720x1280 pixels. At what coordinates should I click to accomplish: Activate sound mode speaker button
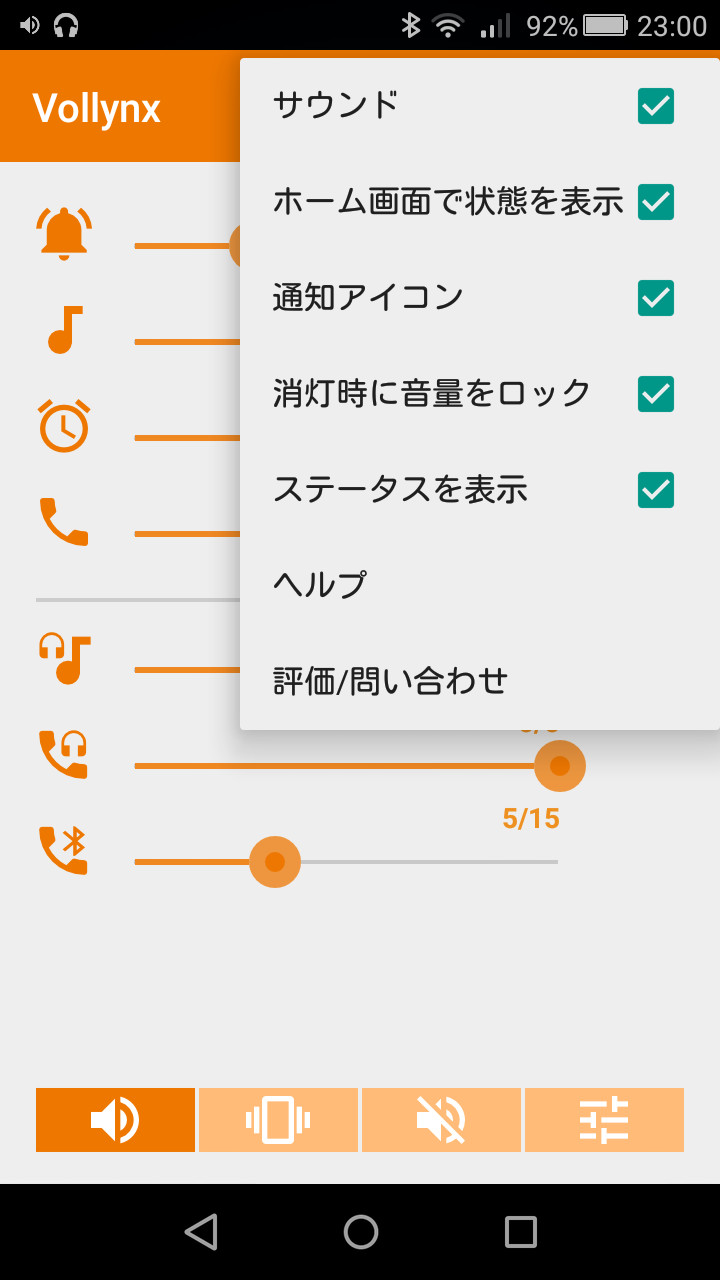(115, 1119)
